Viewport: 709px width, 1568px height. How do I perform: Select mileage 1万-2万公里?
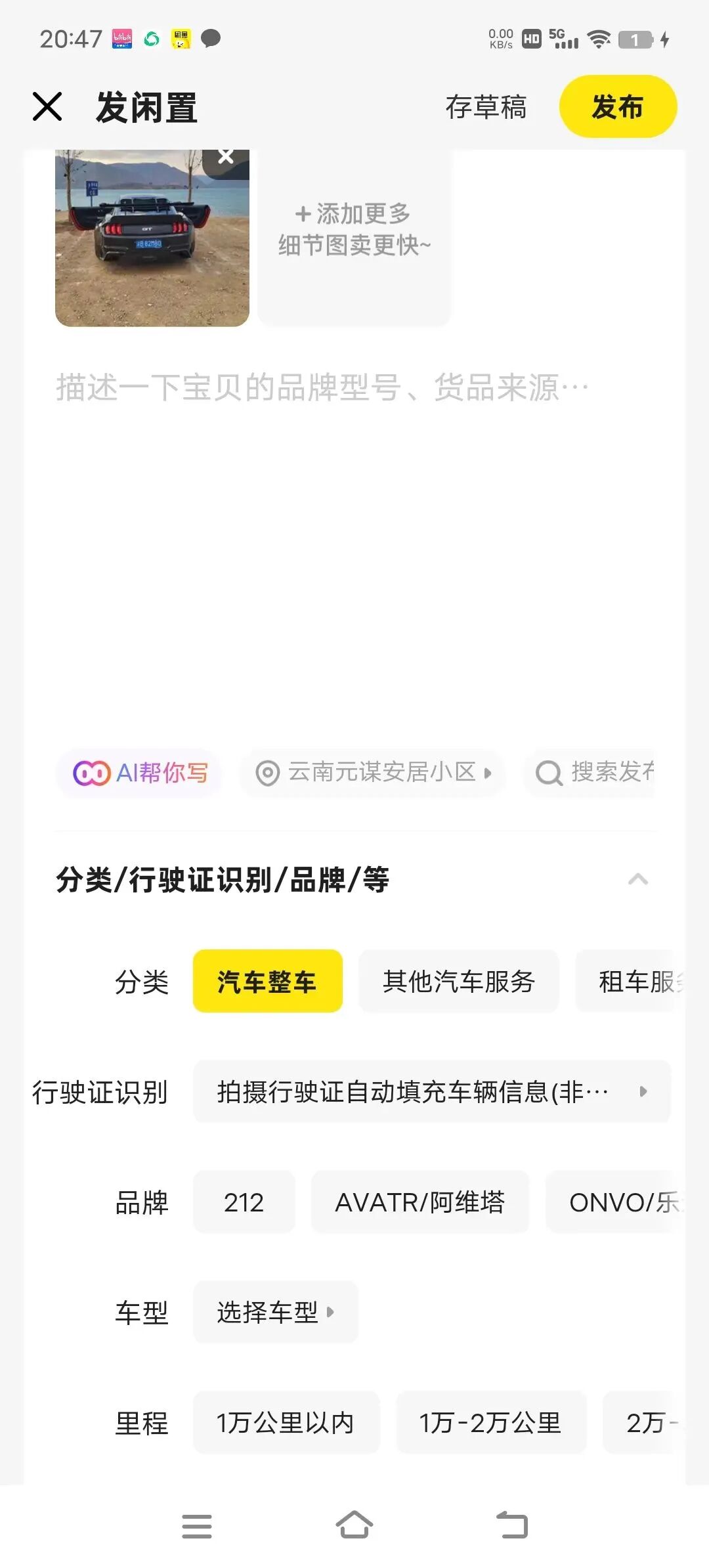pos(490,1423)
